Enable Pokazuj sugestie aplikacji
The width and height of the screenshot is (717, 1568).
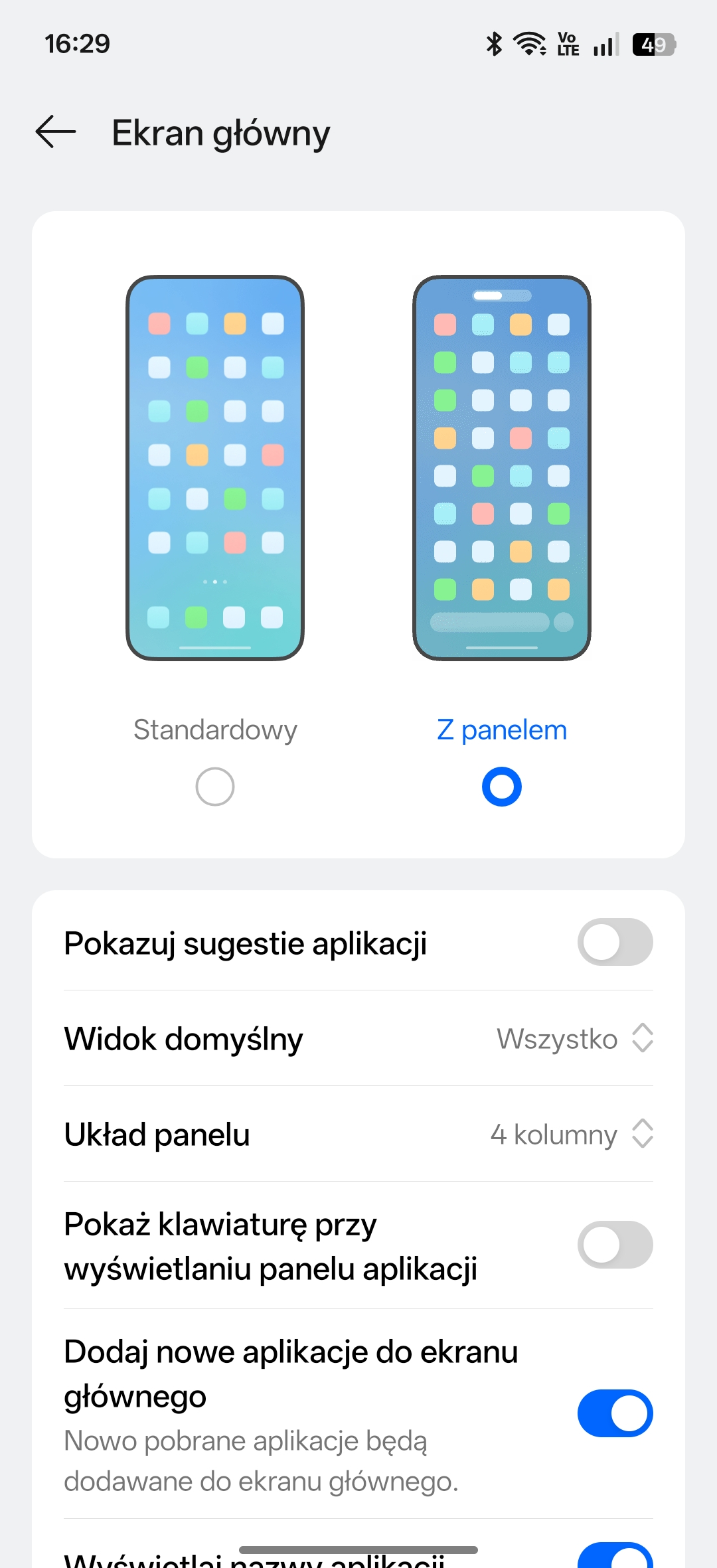(615, 942)
